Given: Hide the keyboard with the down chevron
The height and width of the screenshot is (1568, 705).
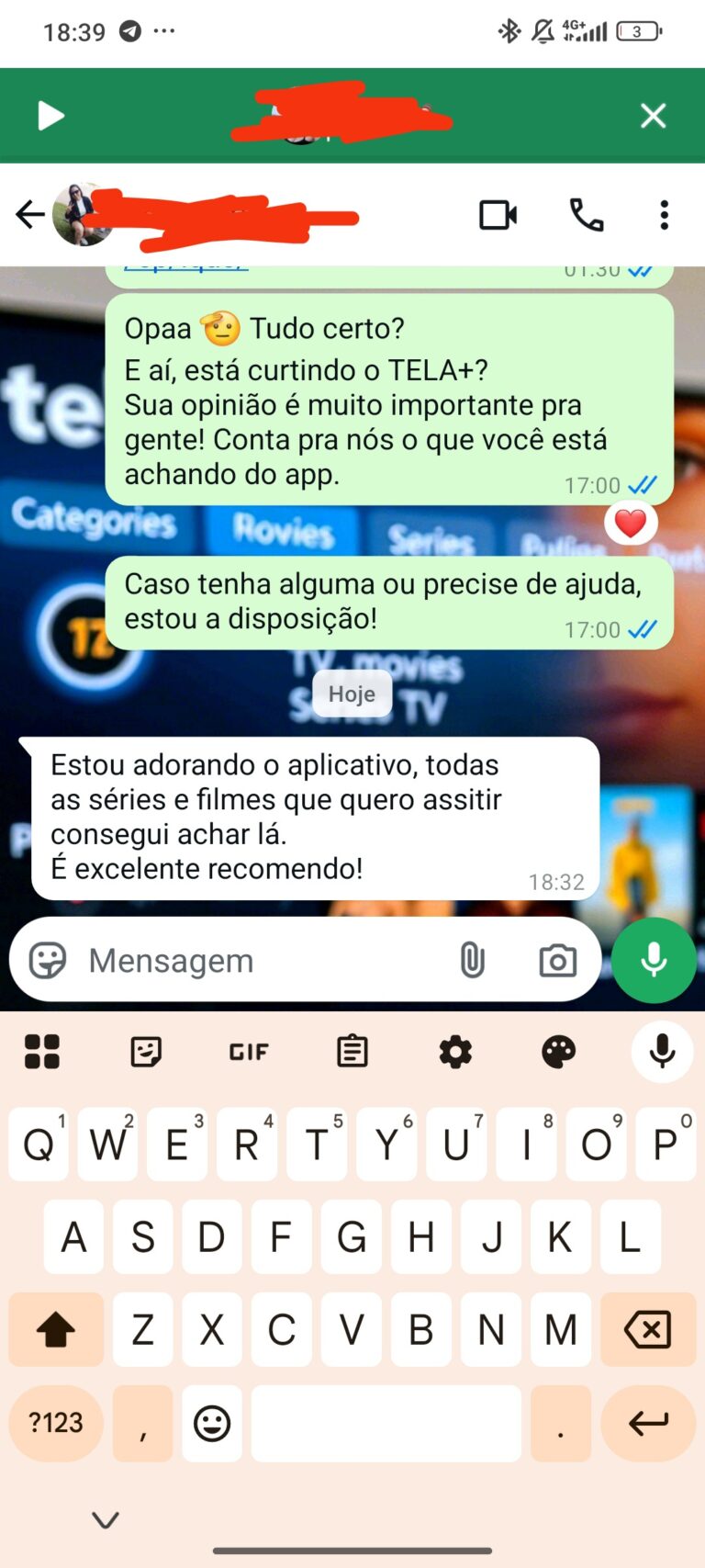Looking at the screenshot, I should 106,1520.
